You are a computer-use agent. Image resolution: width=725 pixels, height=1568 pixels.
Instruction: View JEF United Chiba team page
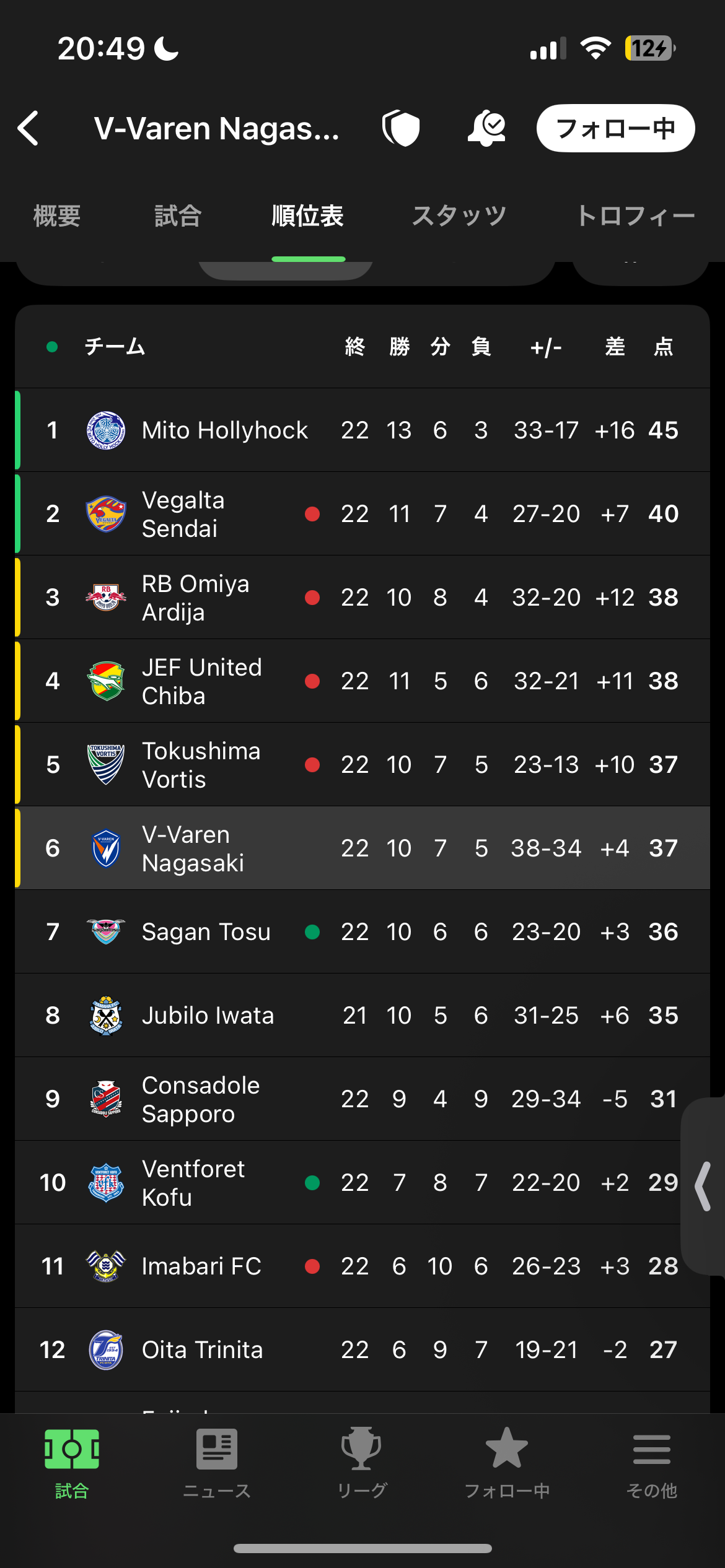coord(362,681)
